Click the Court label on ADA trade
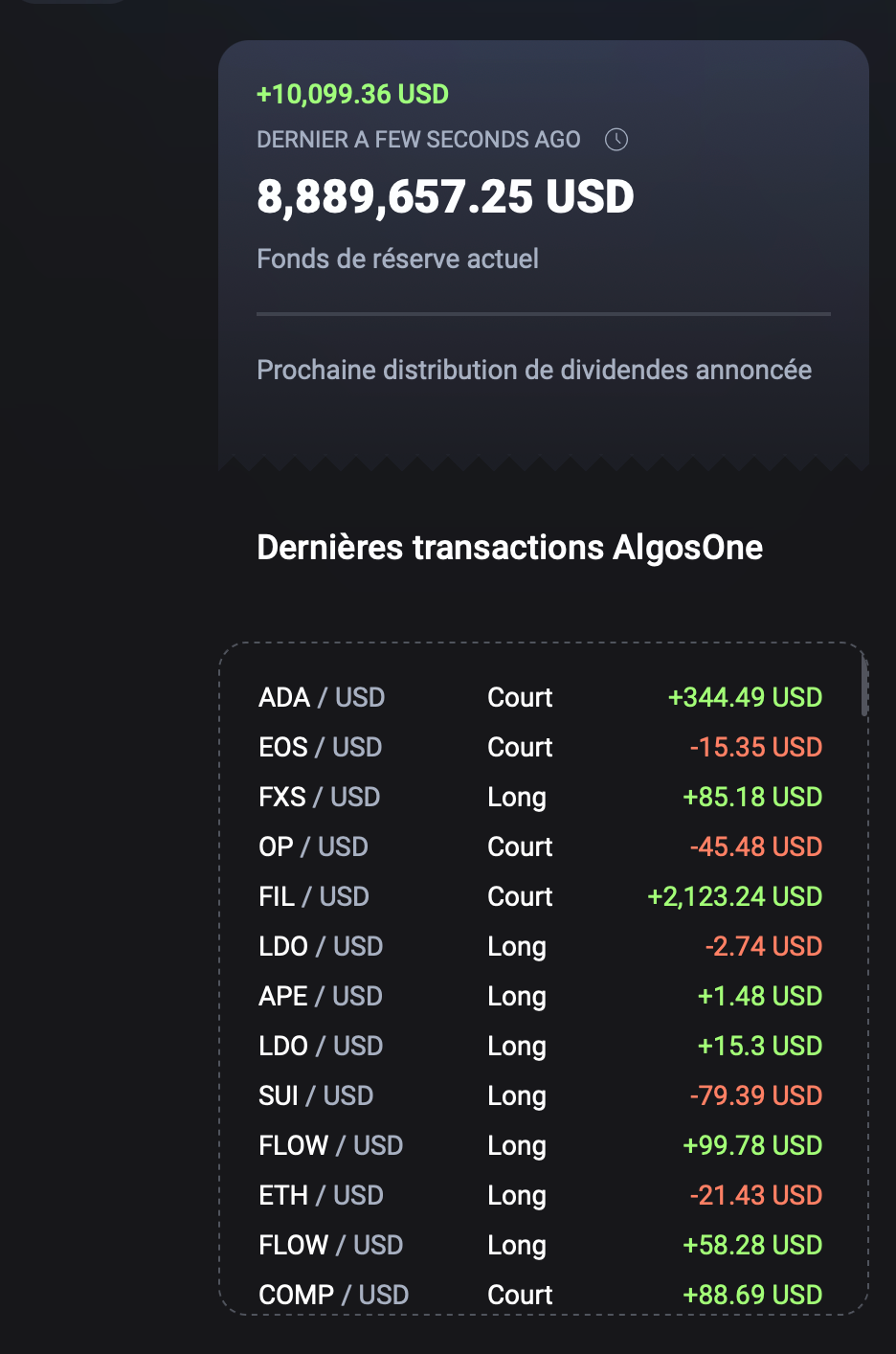 (x=520, y=698)
